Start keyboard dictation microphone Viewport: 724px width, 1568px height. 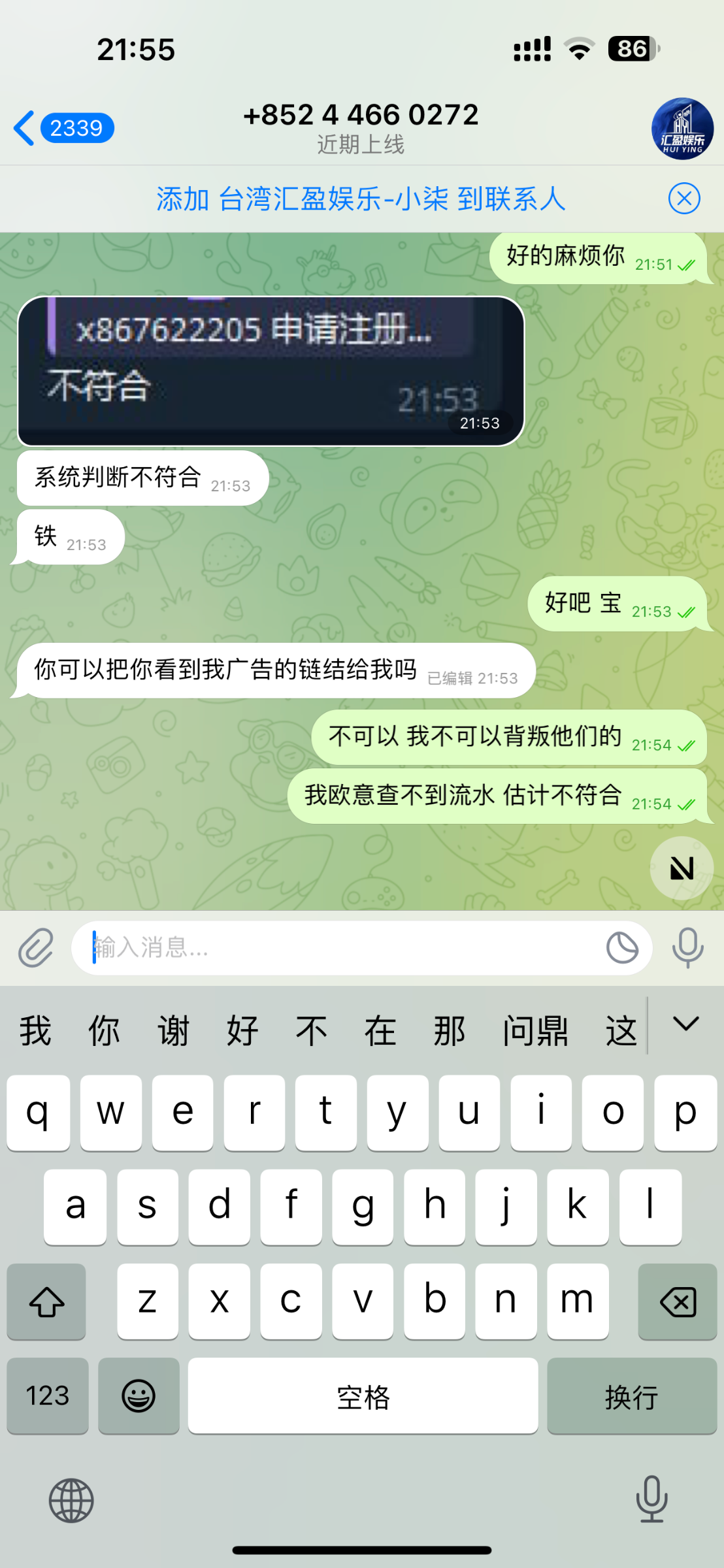(651, 1499)
